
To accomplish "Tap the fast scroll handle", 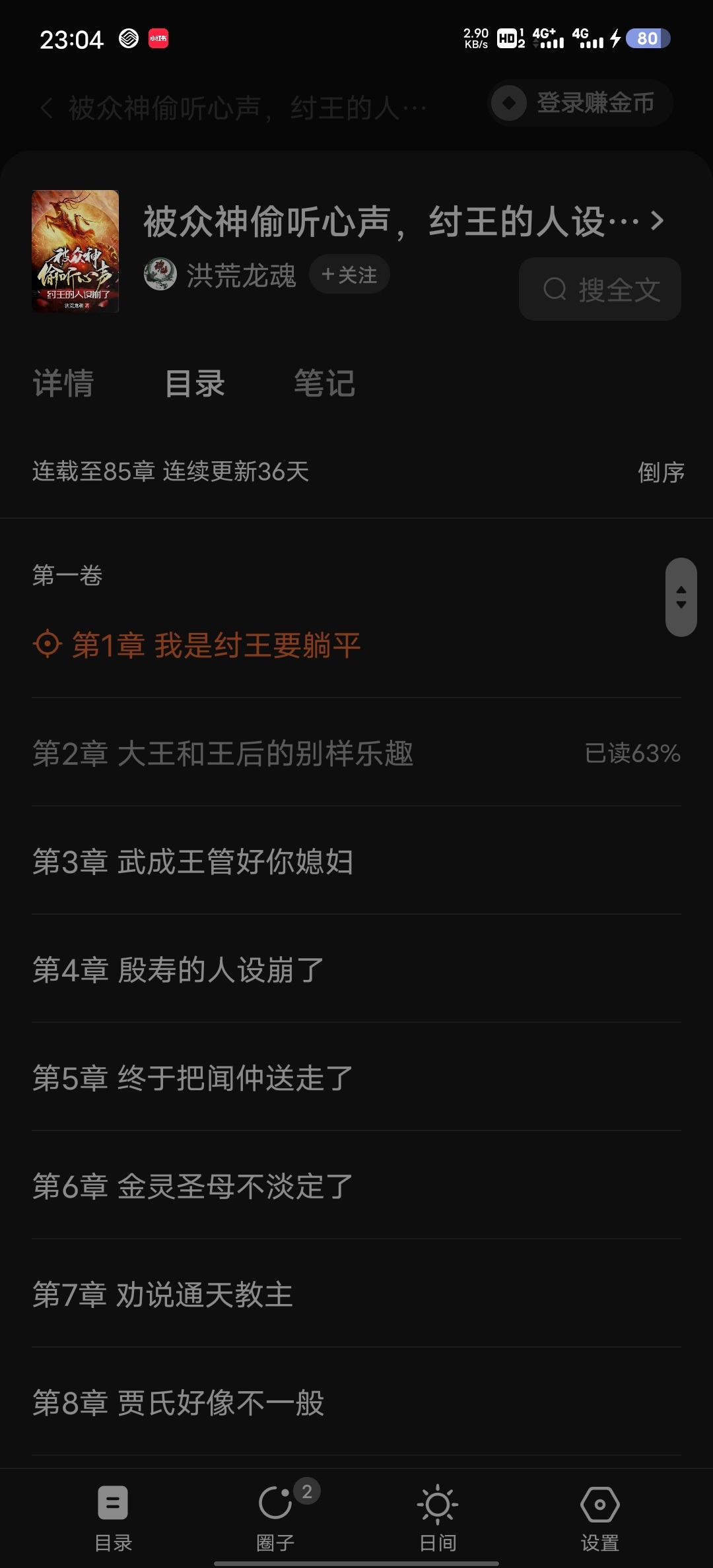I will point(681,597).
